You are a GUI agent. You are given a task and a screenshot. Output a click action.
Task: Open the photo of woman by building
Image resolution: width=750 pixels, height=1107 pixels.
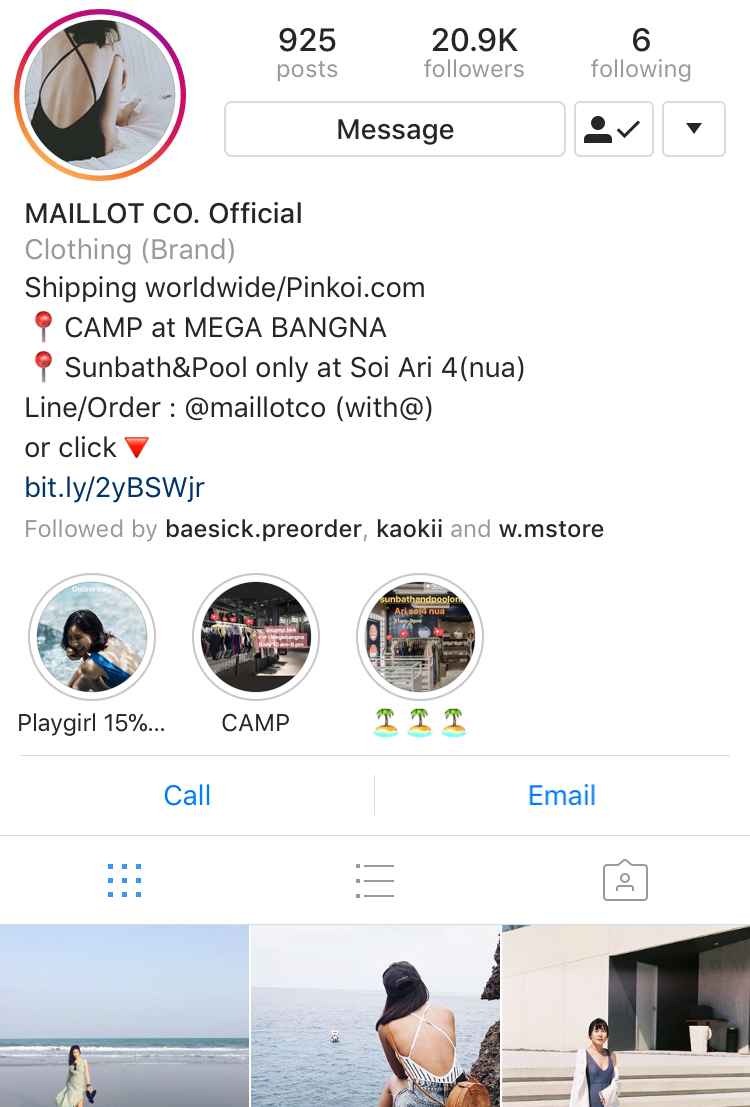(x=626, y=1015)
